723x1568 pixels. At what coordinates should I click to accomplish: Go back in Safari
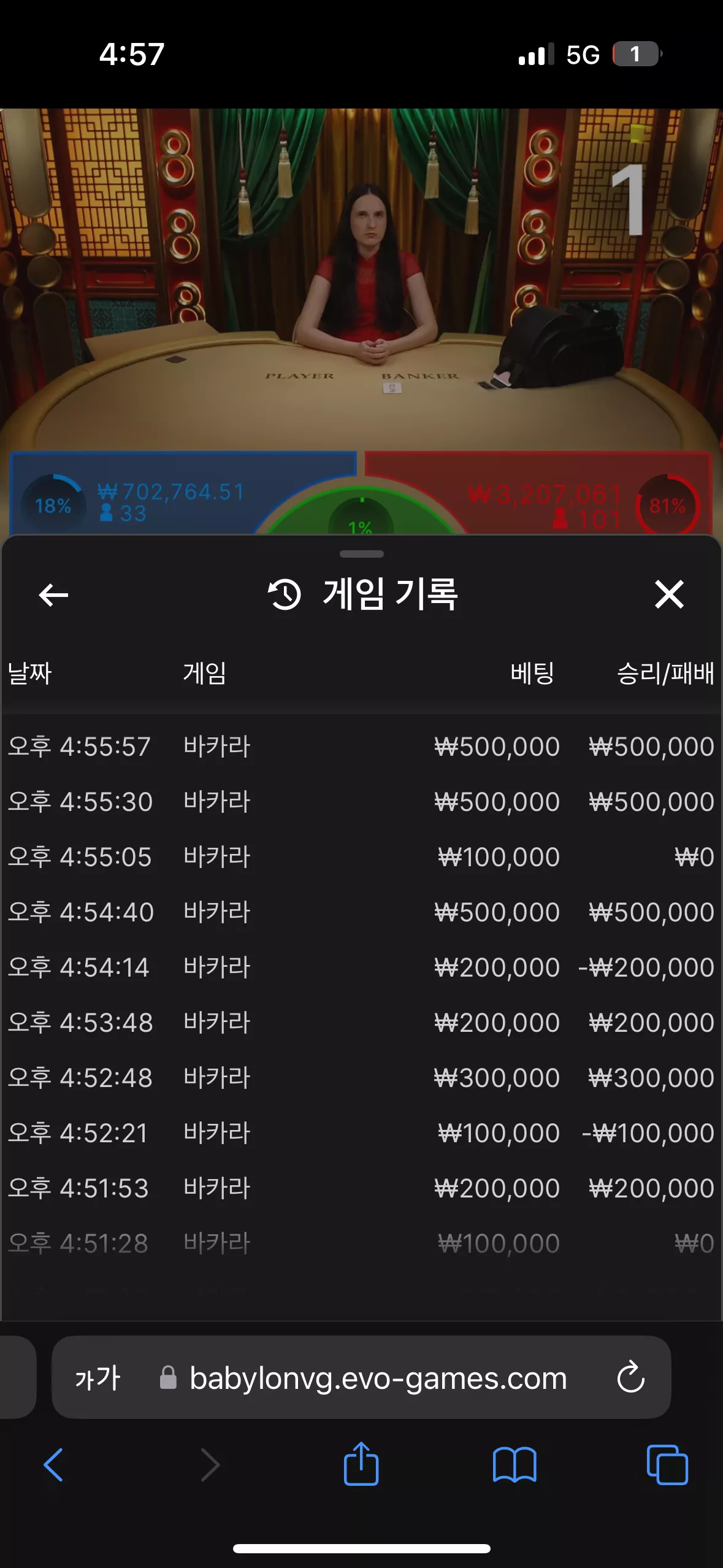coord(53,1465)
